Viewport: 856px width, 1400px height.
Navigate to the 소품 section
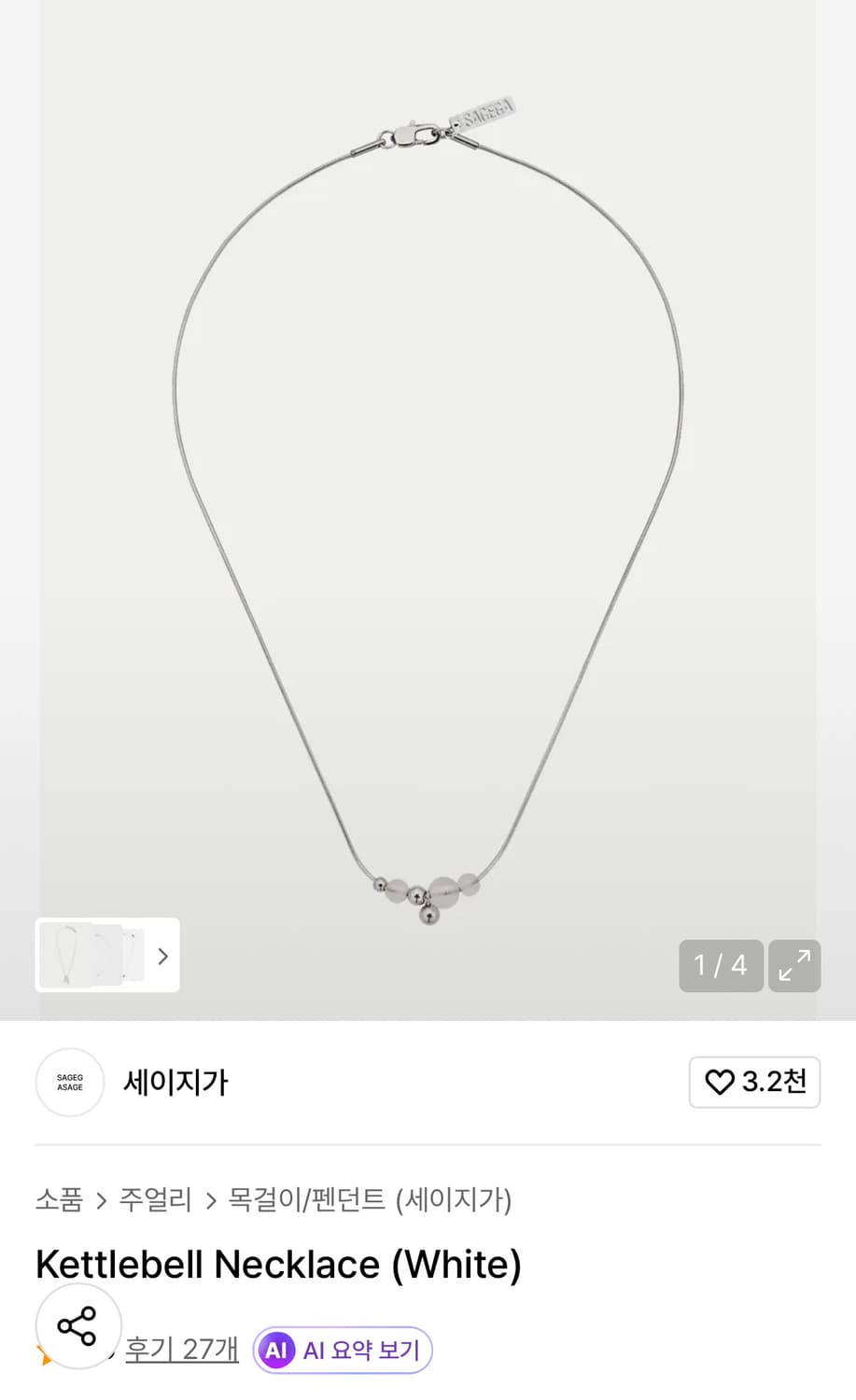59,1201
